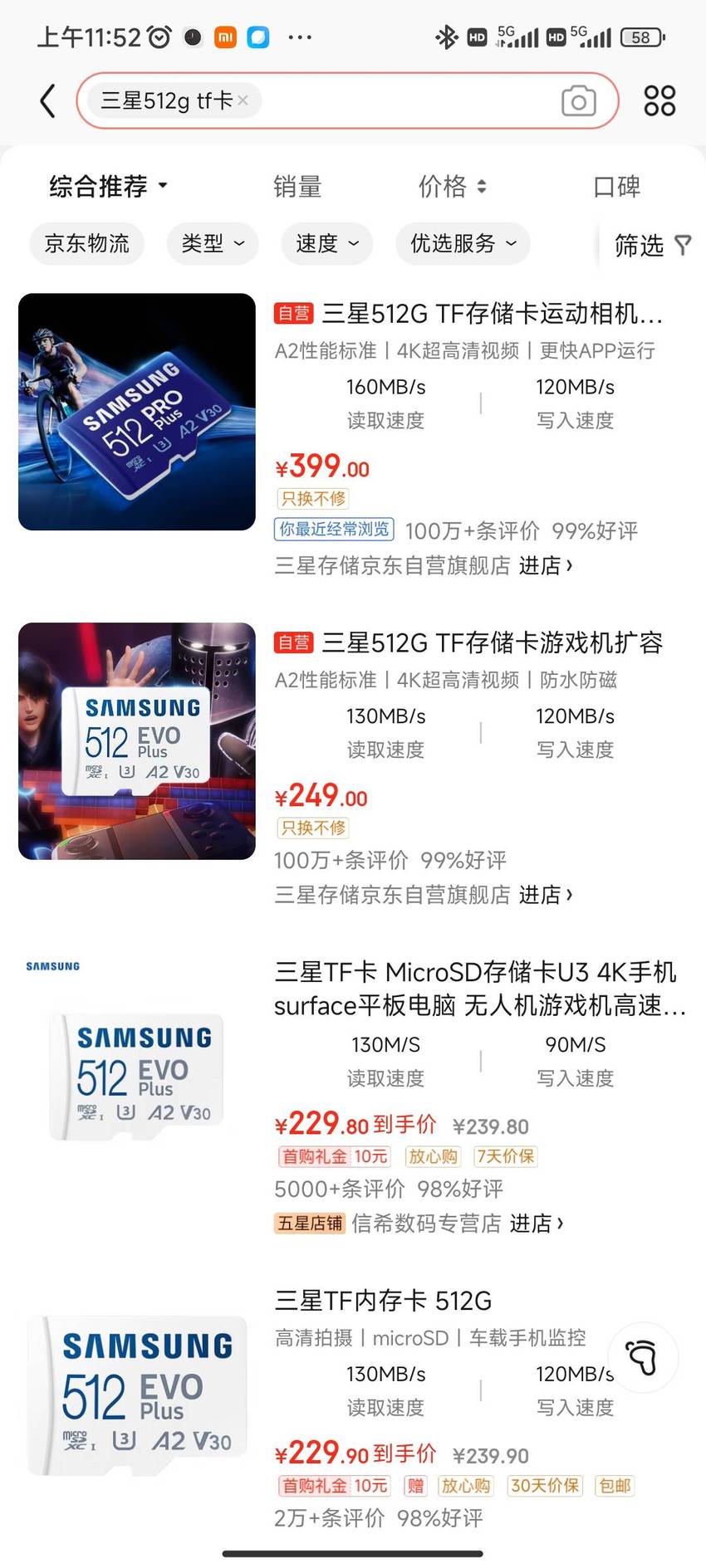Switch to the 口碑 sort tab
This screenshot has width=706, height=1568.
[617, 187]
